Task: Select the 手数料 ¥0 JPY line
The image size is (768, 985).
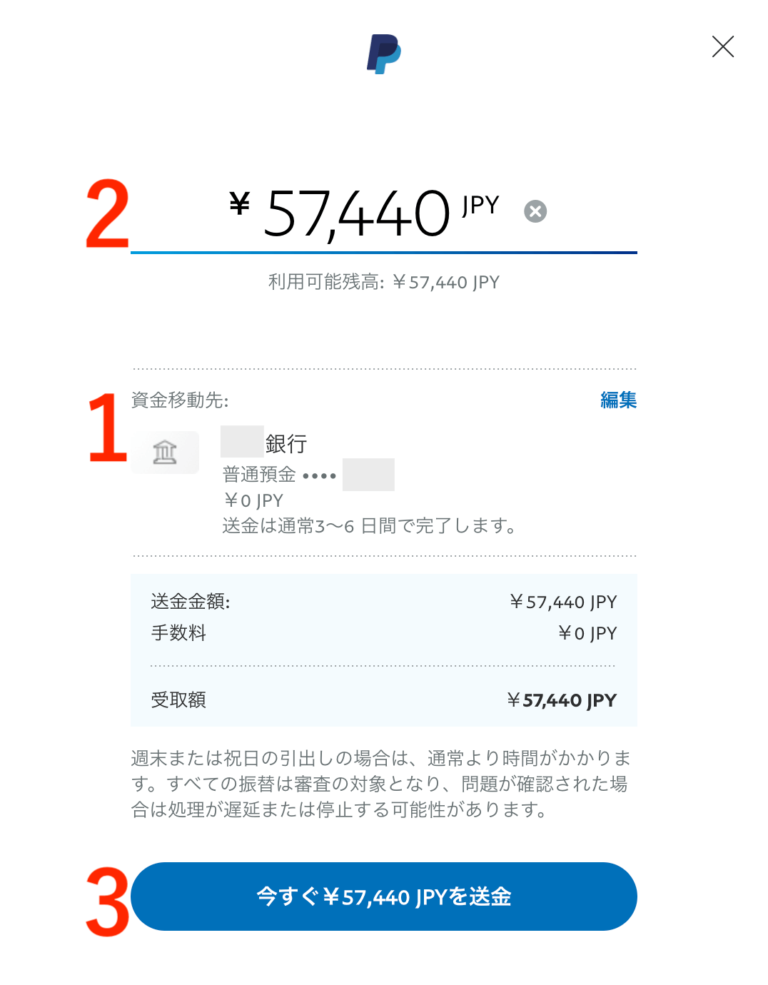Action: coord(382,632)
